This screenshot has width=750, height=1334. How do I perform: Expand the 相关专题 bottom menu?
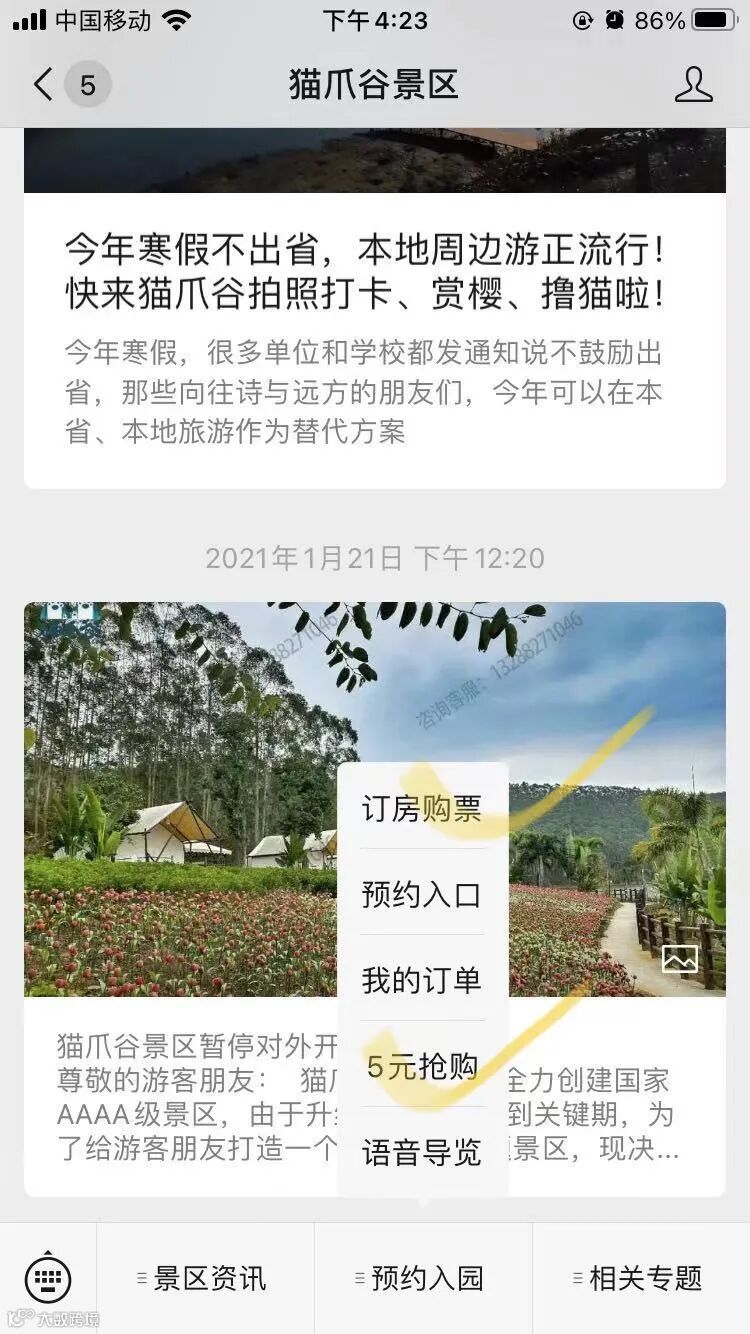641,1278
